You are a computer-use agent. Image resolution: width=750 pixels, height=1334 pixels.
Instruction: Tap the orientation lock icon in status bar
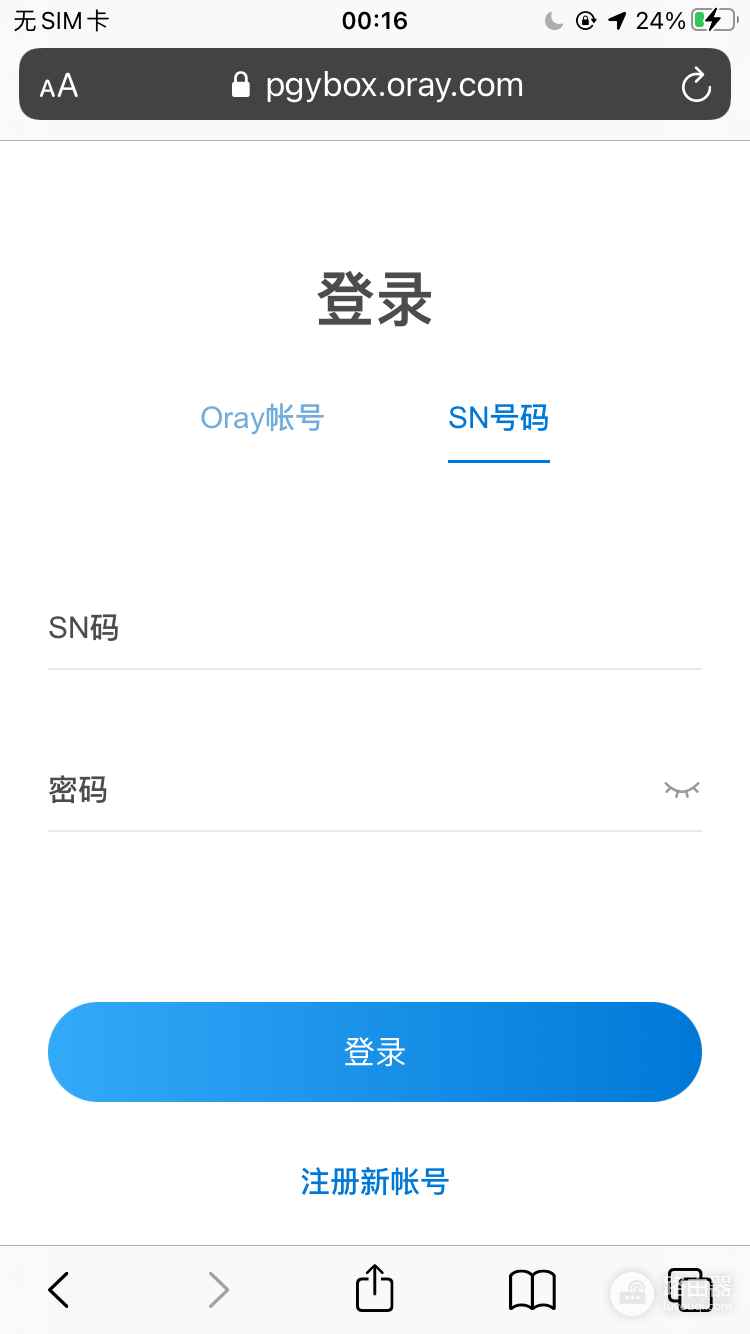pos(586,20)
